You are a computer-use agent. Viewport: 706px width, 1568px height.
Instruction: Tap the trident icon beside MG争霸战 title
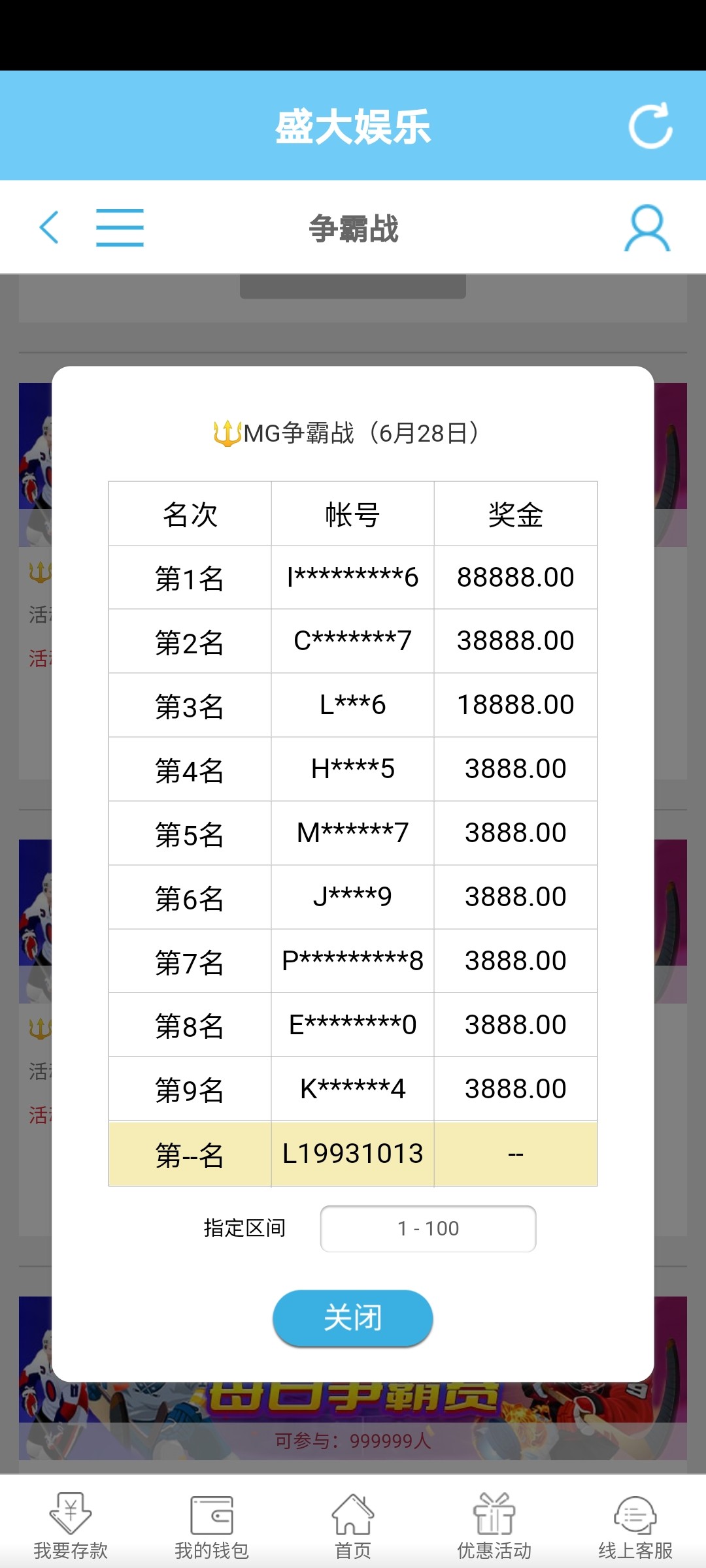point(229,433)
